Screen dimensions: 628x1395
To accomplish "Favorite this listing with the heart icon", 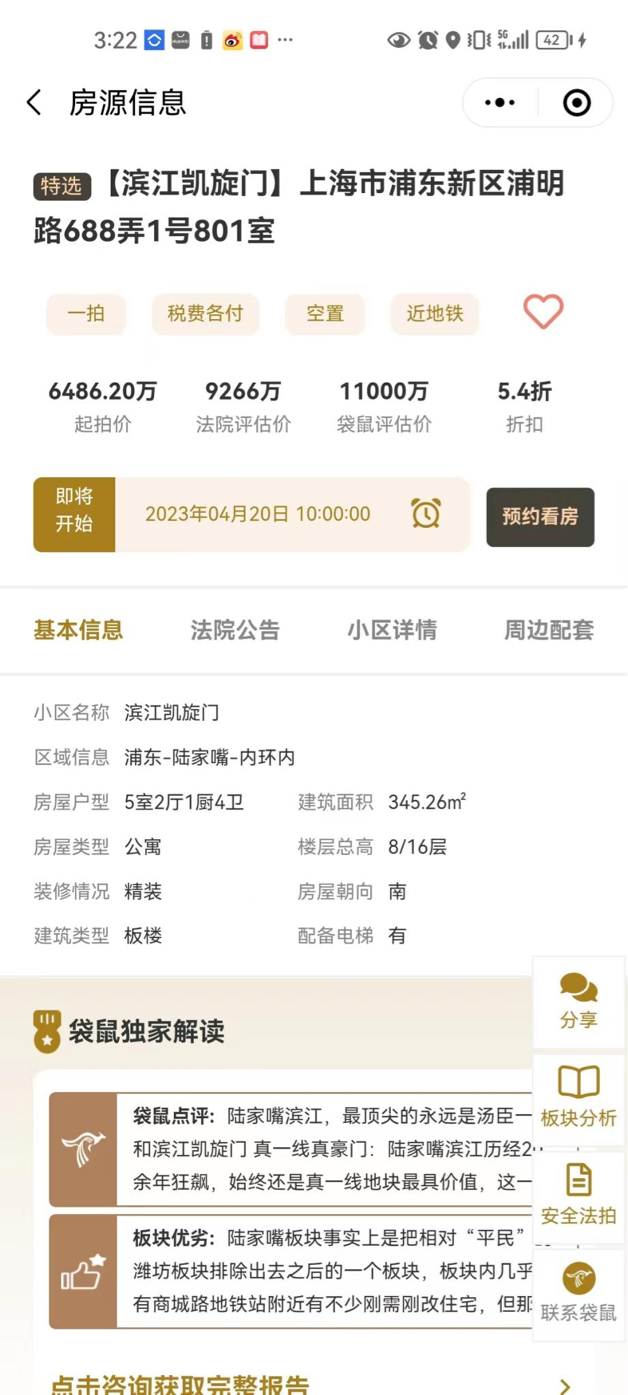I will [543, 312].
